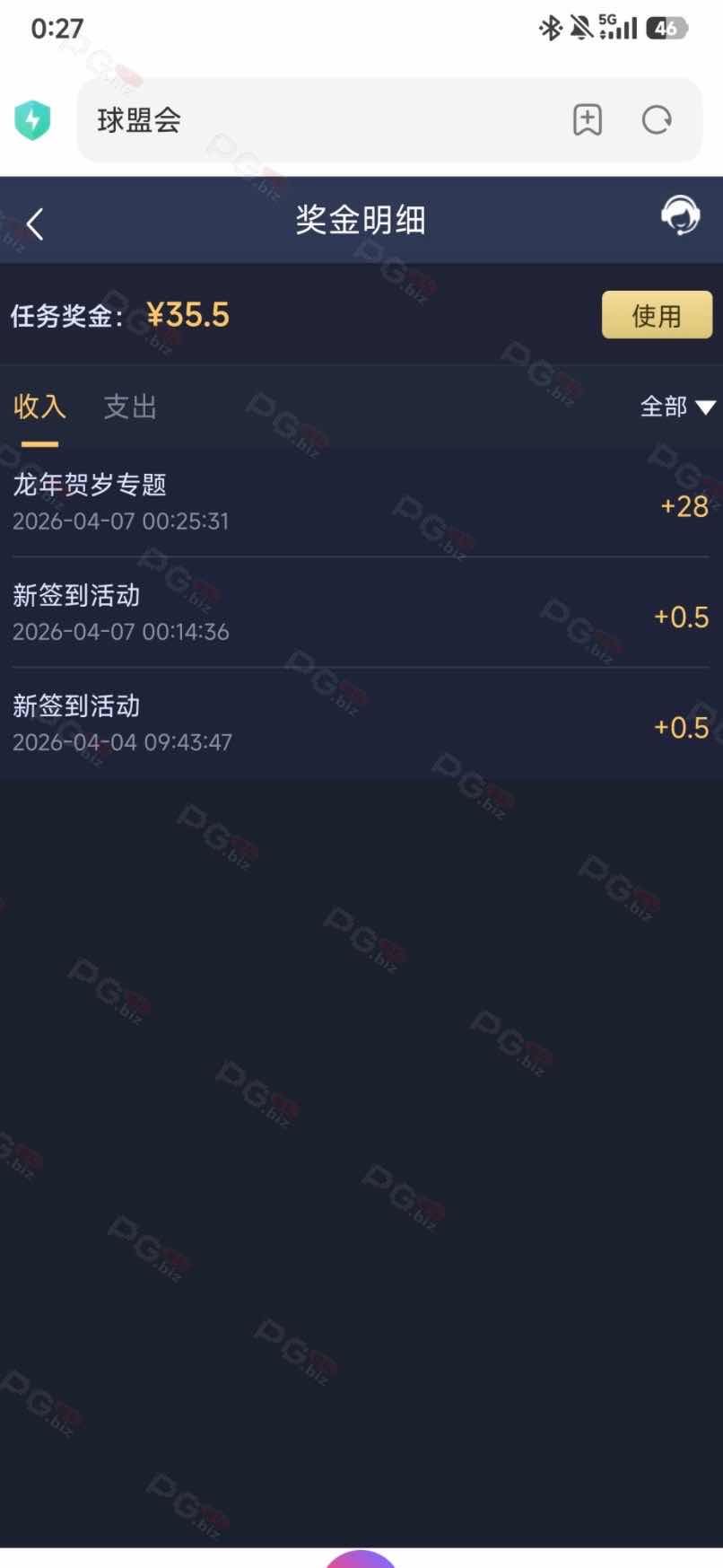This screenshot has height=1568, width=723.
Task: Open the browser security shield icon
Action: [33, 120]
